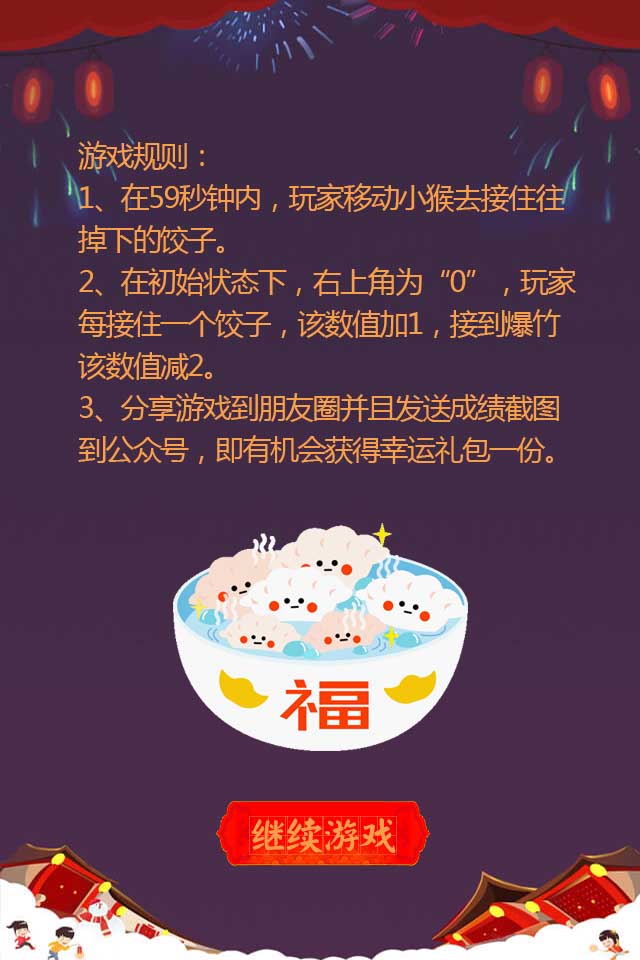Screen dimensions: 640x960
Task: Tap the 继续游戏 button
Action: [322, 832]
